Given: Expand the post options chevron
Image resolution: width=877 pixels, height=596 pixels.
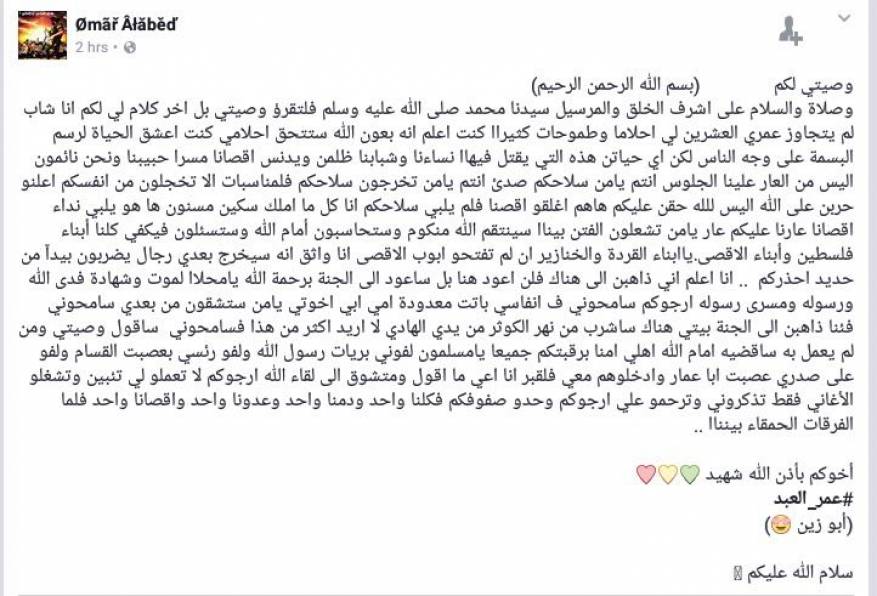Looking at the screenshot, I should coord(845,18).
